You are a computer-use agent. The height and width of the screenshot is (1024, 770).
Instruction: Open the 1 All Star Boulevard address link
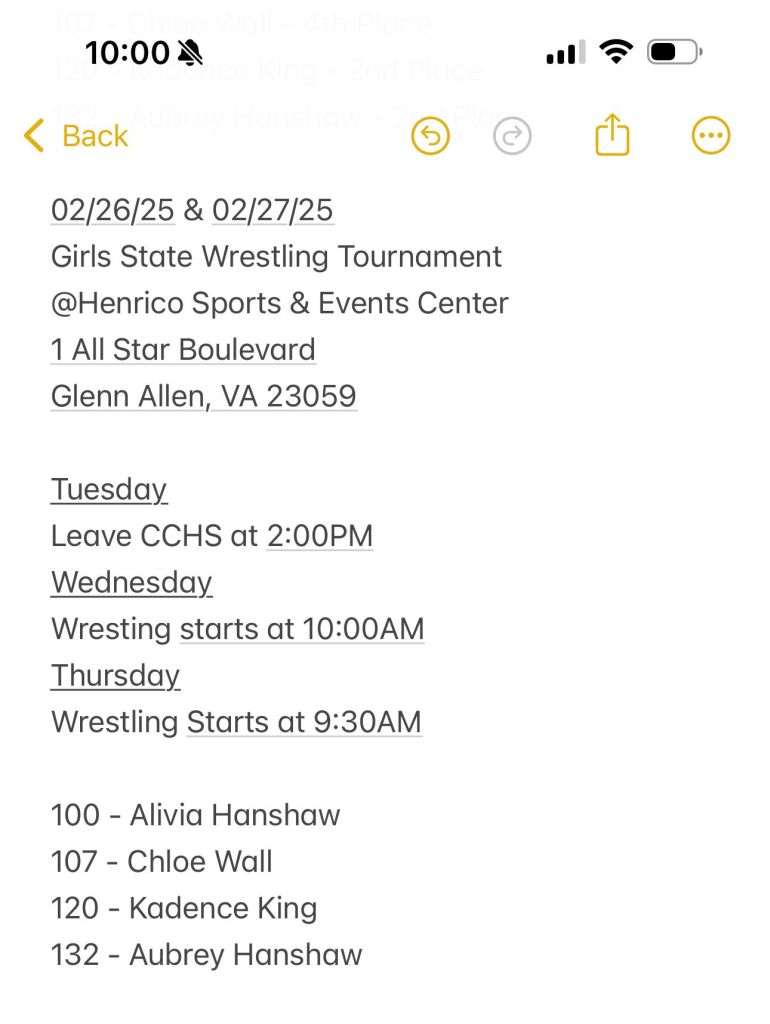pyautogui.click(x=183, y=350)
